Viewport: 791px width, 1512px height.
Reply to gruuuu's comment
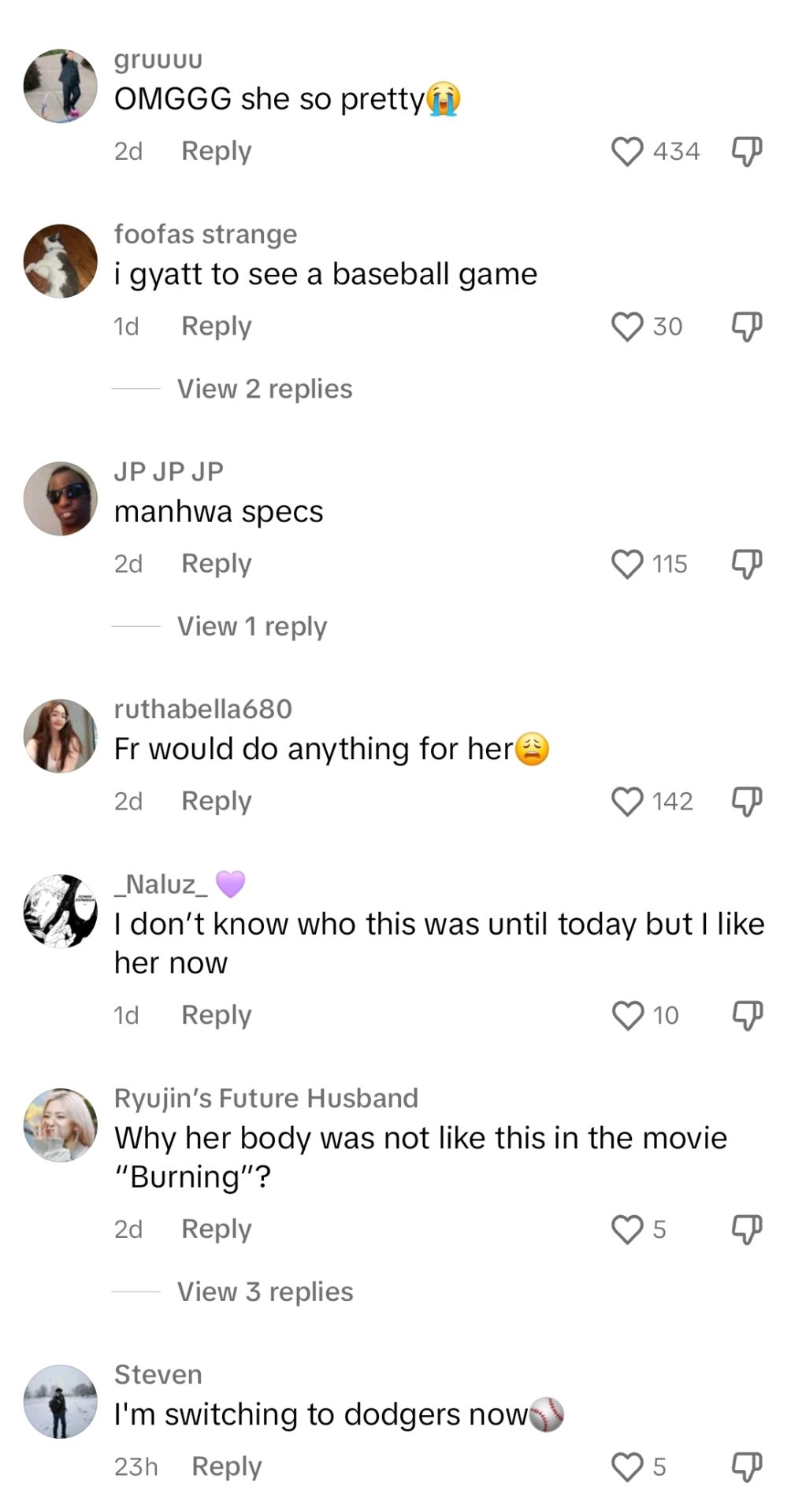pyautogui.click(x=215, y=150)
